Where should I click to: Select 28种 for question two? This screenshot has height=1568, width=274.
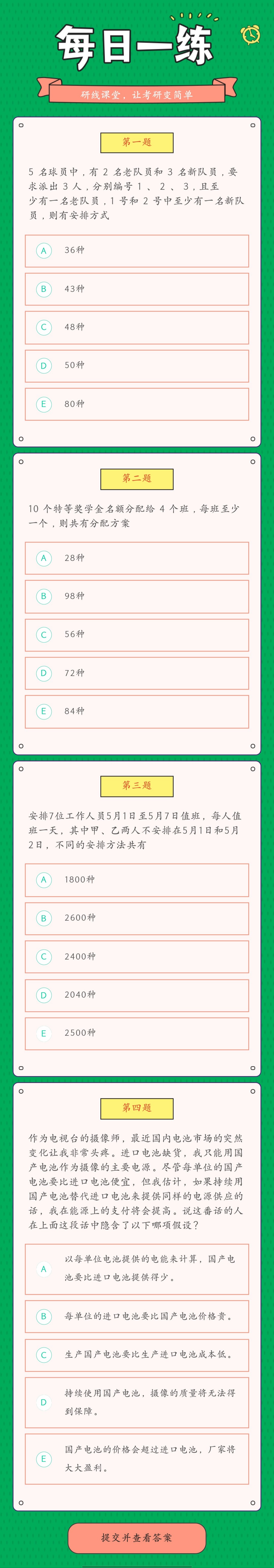(x=137, y=558)
